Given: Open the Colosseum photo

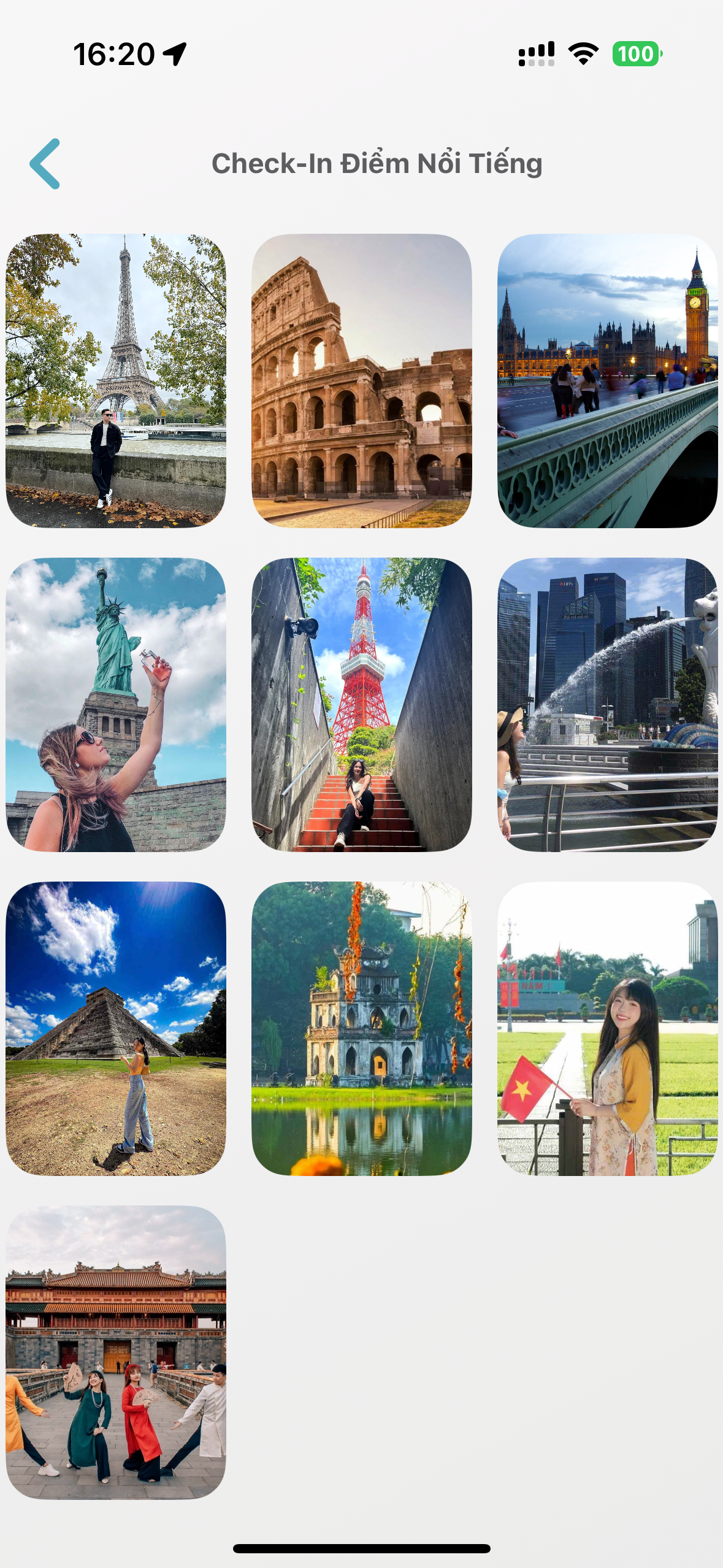Looking at the screenshot, I should 361,380.
